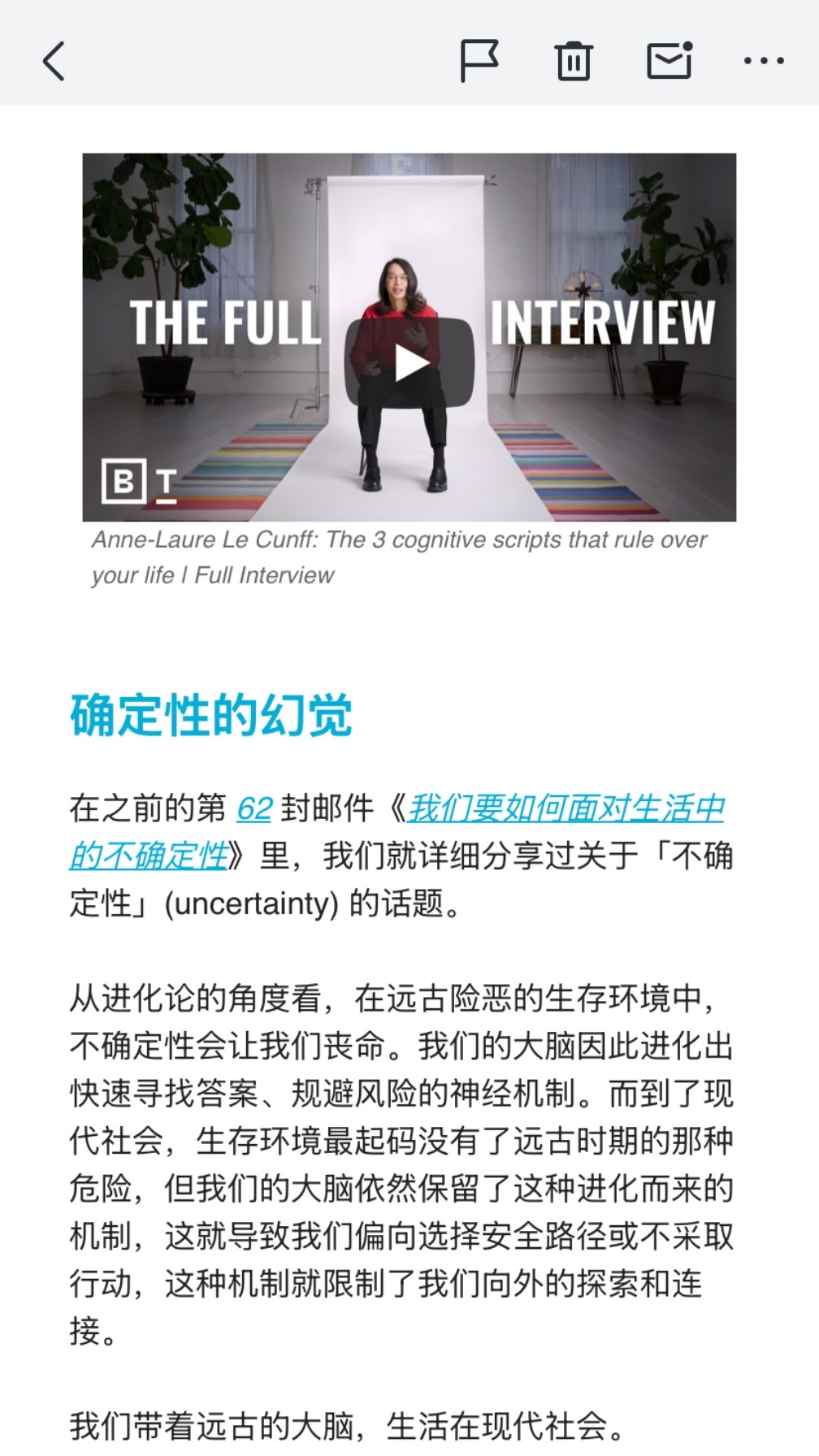Go back to the inbox
819x1456 pixels.
click(x=54, y=62)
